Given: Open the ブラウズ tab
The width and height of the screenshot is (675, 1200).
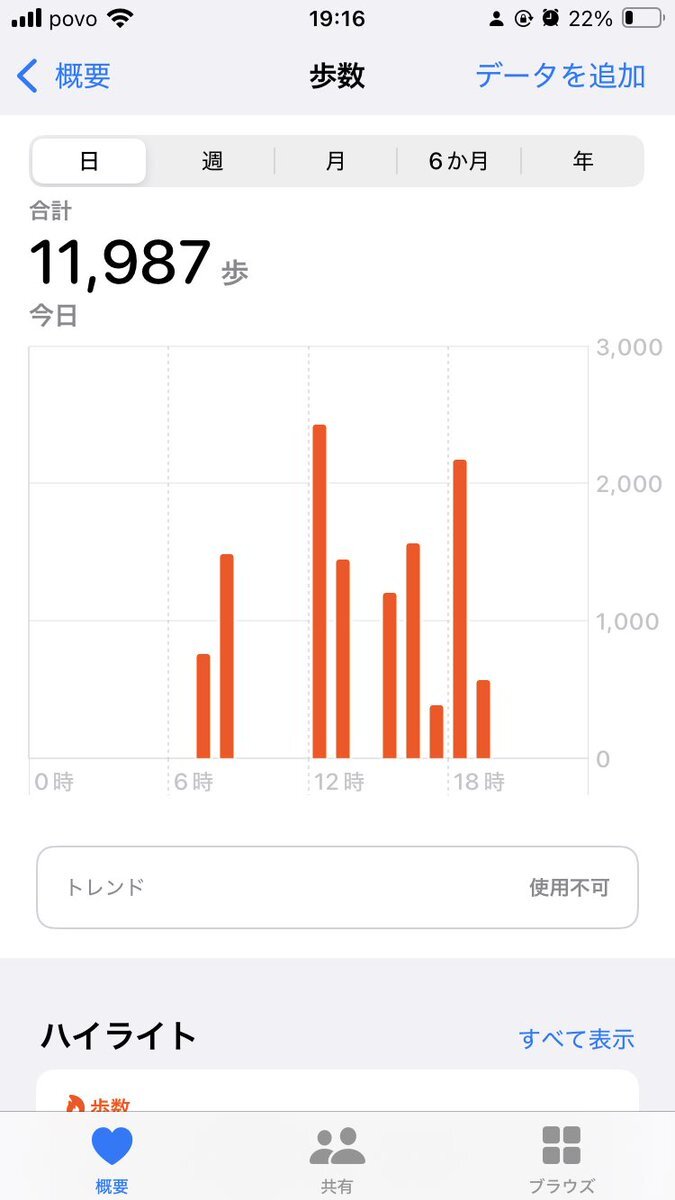Looking at the screenshot, I should tap(561, 1158).
